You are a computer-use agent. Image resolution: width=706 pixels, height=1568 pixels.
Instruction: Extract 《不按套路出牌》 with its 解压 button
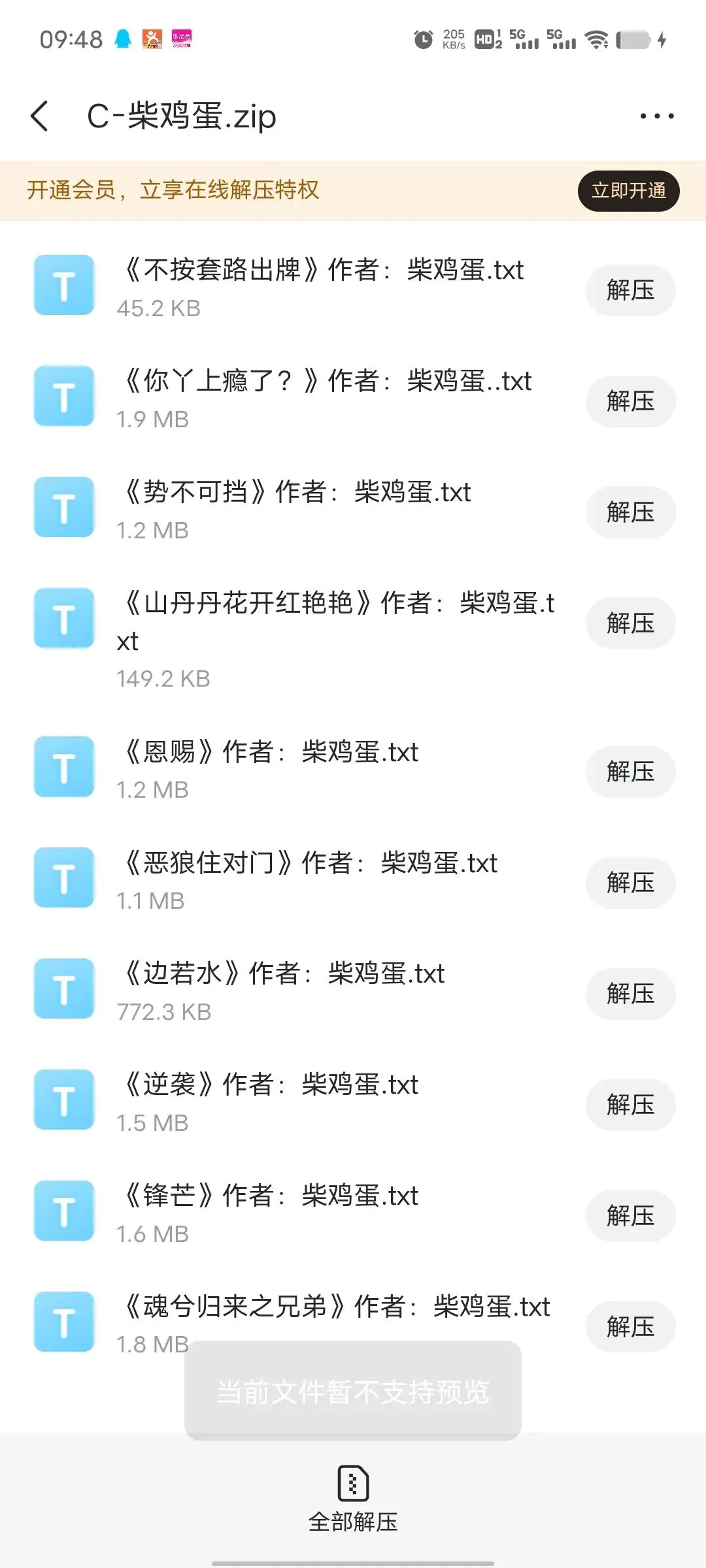pyautogui.click(x=630, y=290)
